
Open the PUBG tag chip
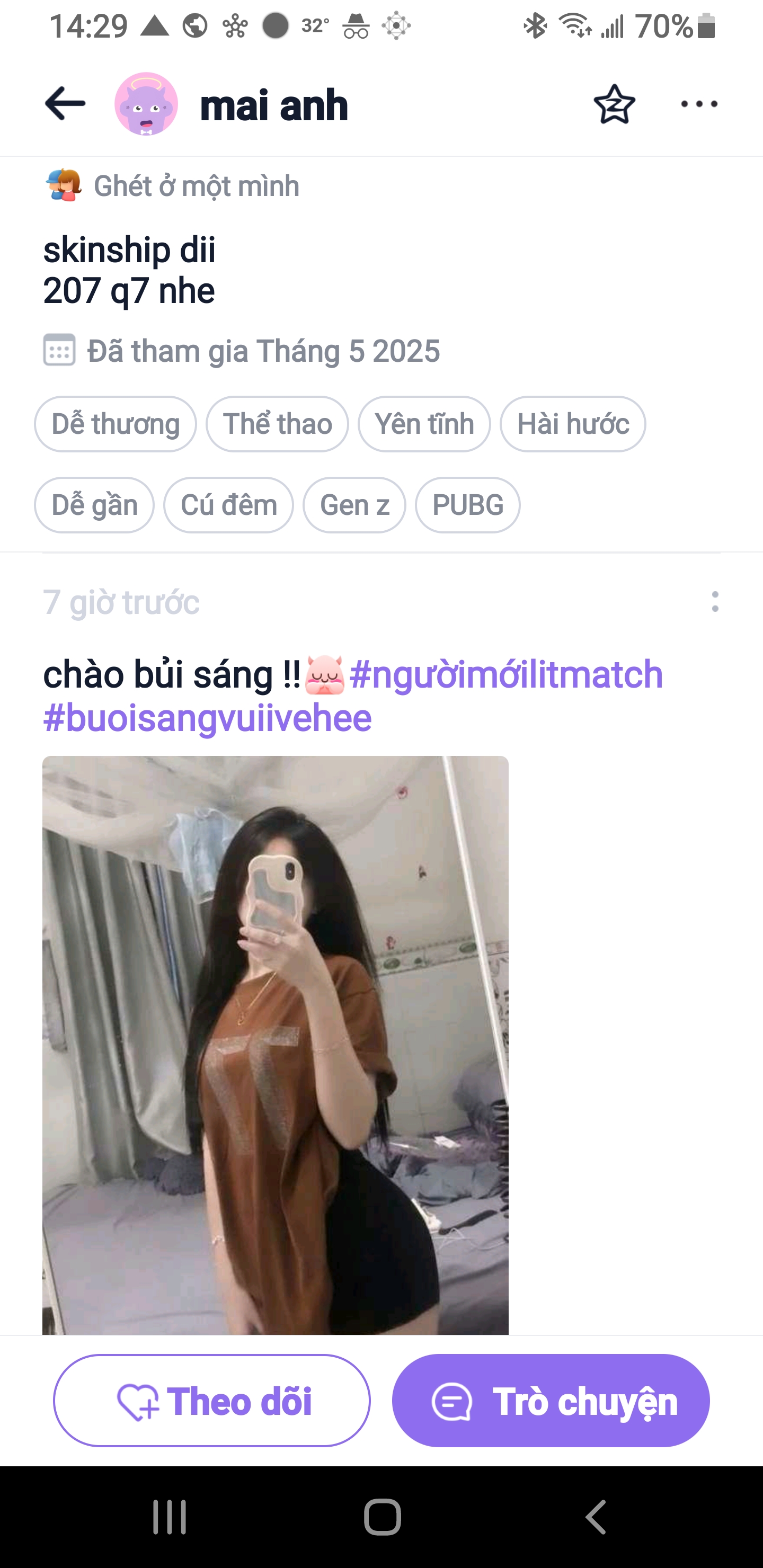(468, 505)
